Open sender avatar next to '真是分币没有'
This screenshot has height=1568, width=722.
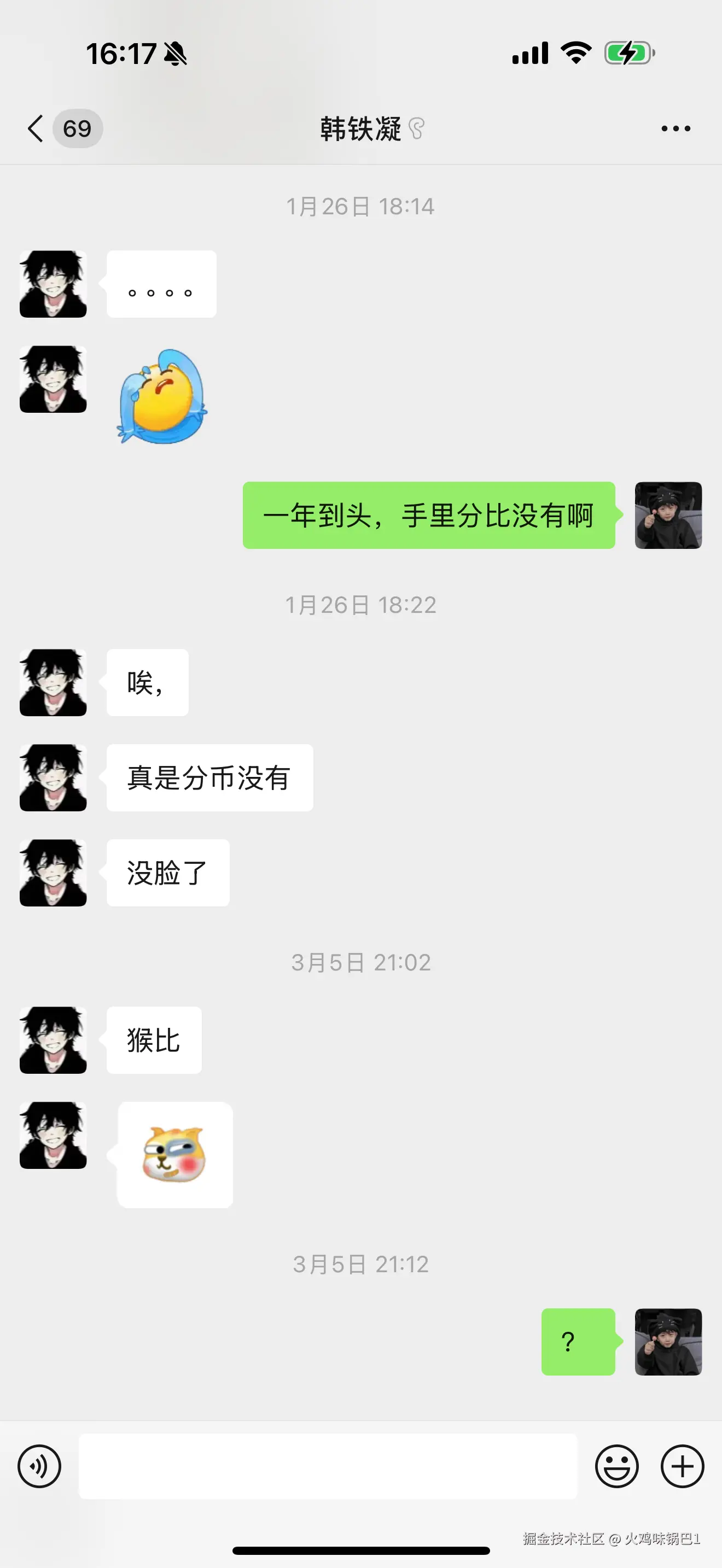[53, 777]
